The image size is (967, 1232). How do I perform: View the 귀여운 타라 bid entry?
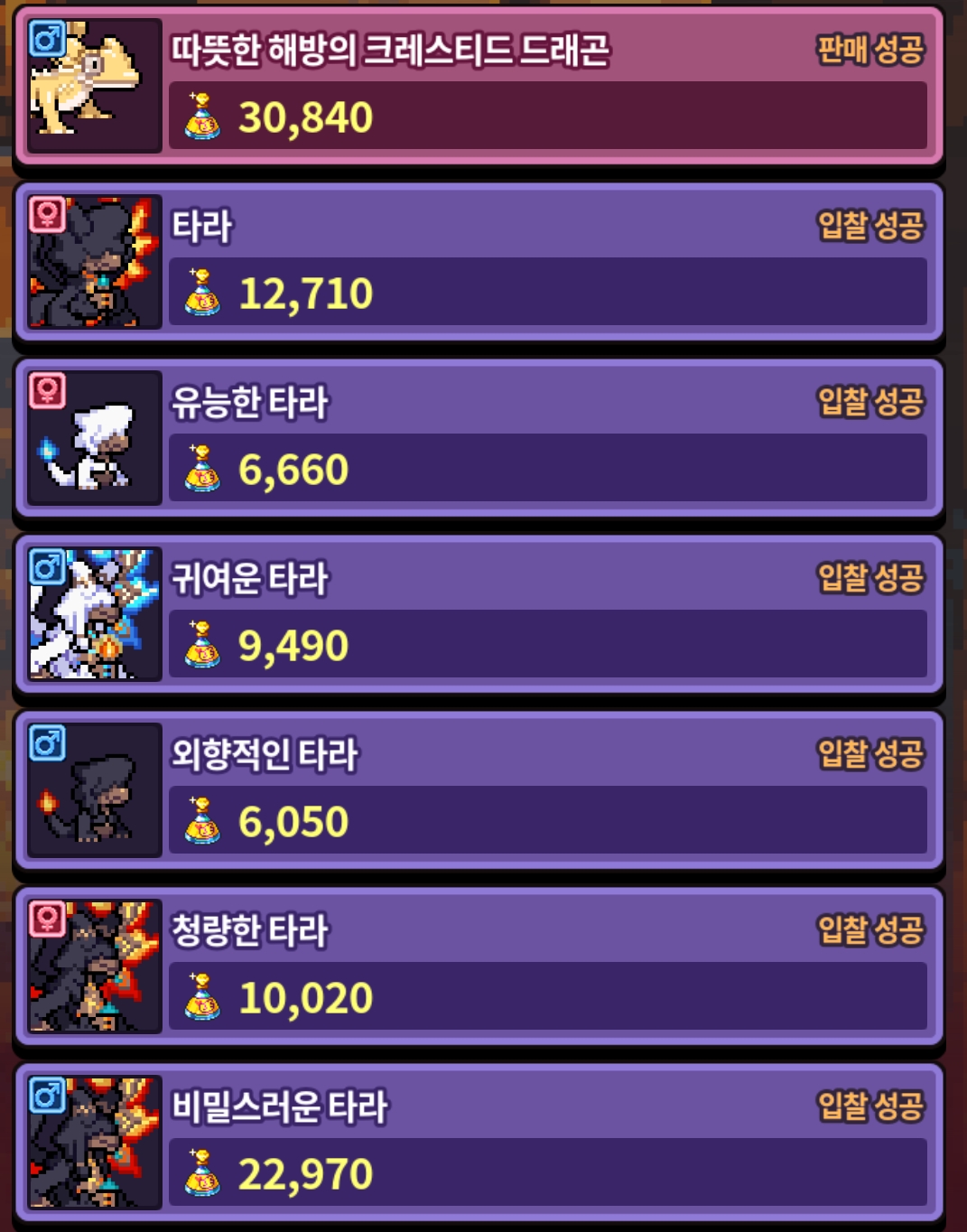coord(480,614)
